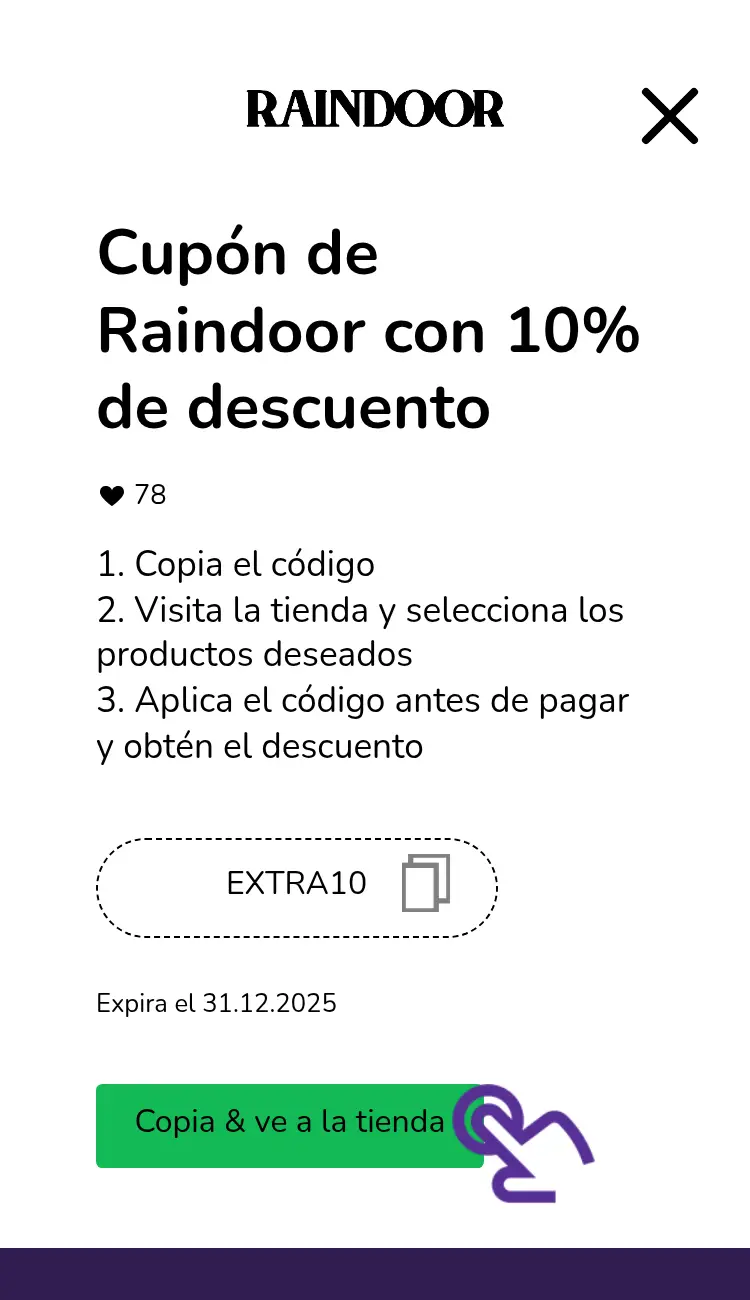The height and width of the screenshot is (1300, 750).
Task: Open the store via the green button
Action: 289,1123
